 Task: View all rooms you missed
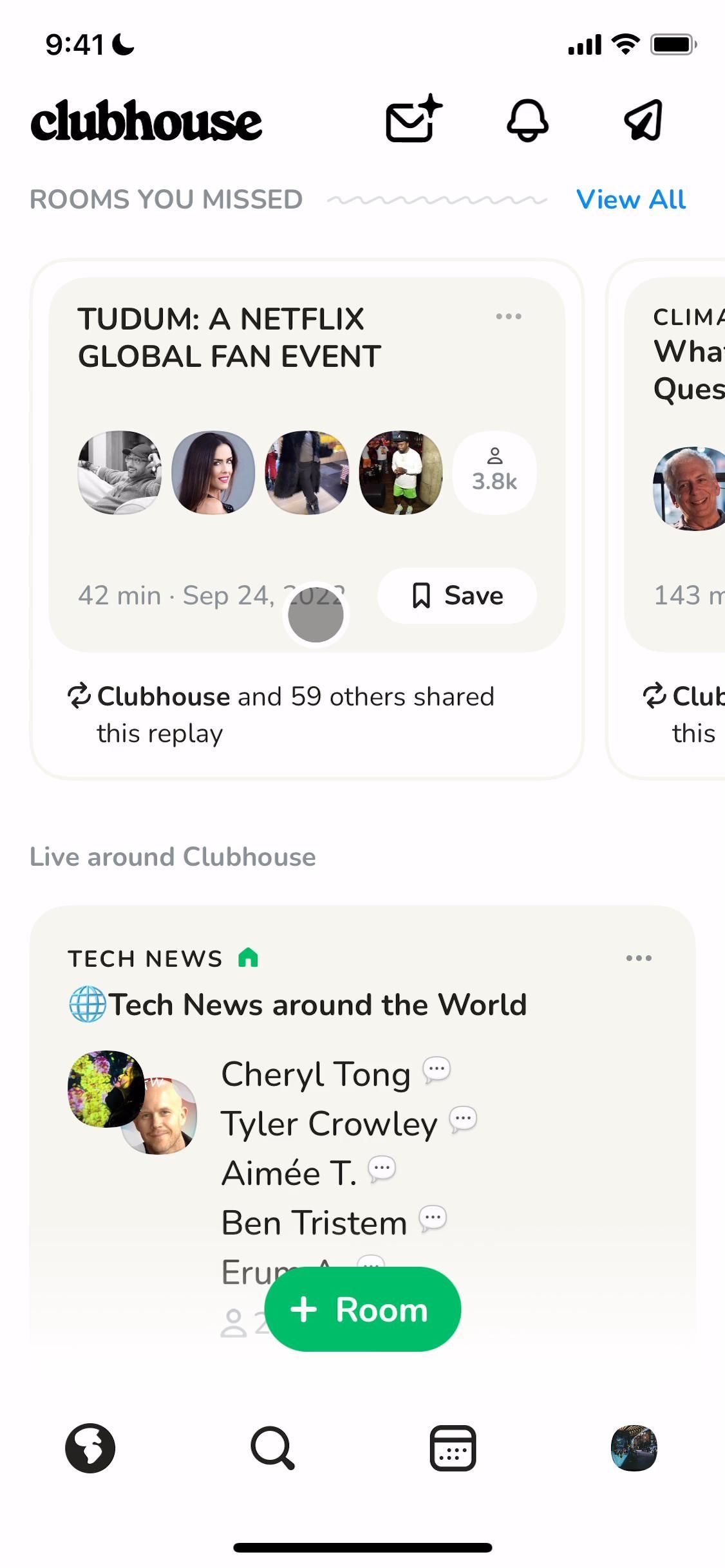pyautogui.click(x=630, y=200)
